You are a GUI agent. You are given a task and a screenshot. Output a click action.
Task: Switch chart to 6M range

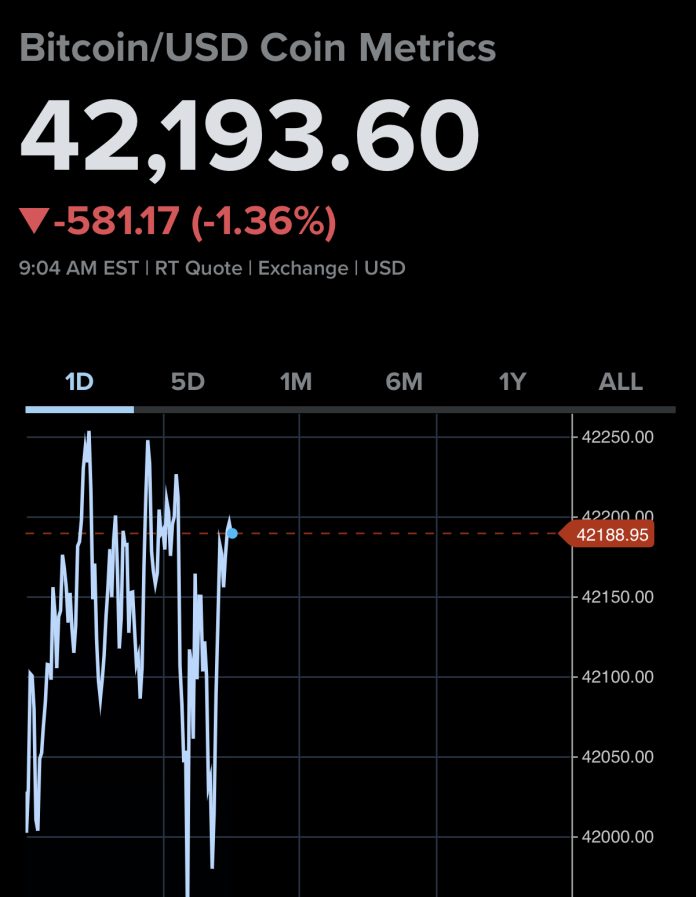[404, 382]
